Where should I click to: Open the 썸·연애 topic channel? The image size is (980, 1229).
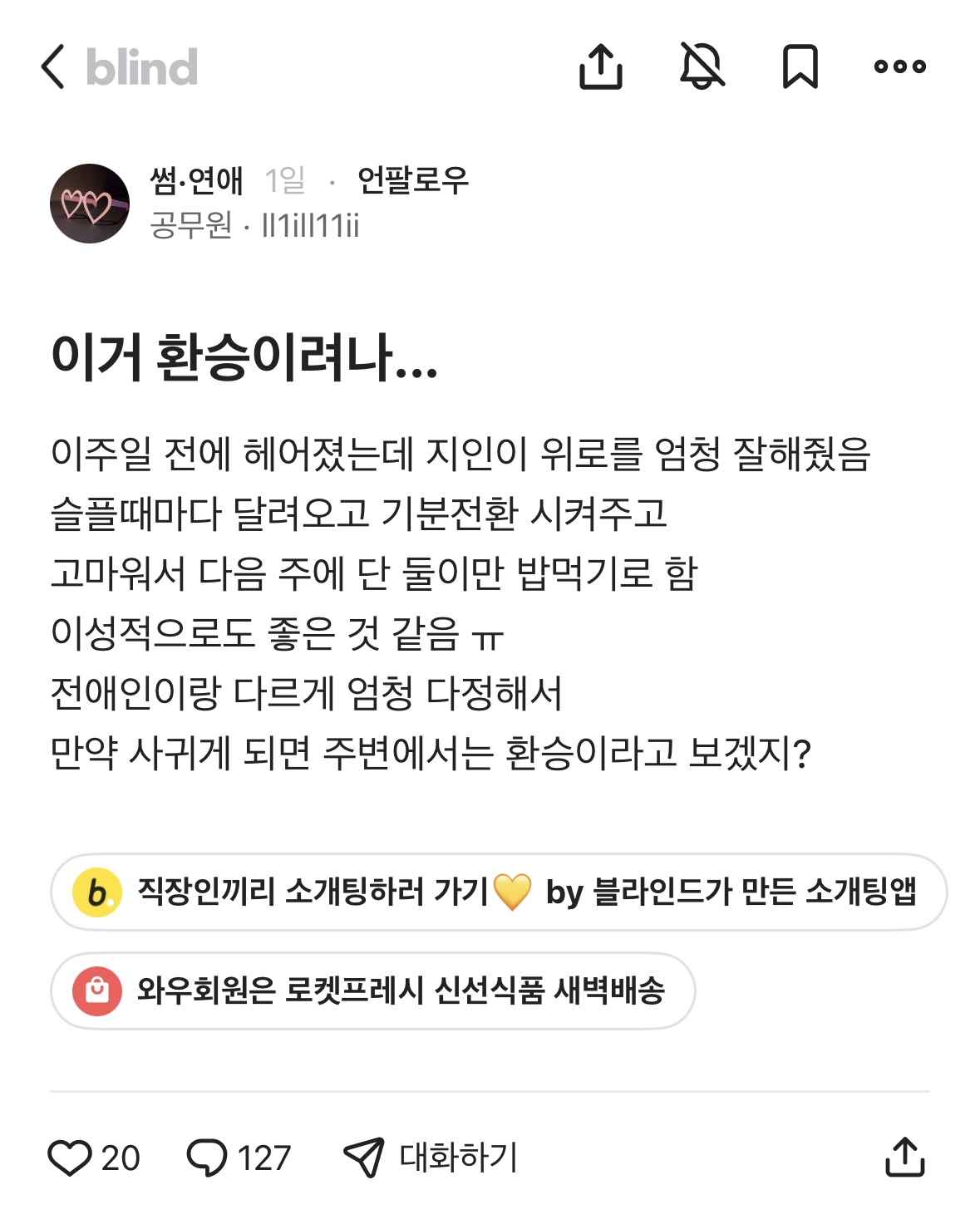click(196, 180)
